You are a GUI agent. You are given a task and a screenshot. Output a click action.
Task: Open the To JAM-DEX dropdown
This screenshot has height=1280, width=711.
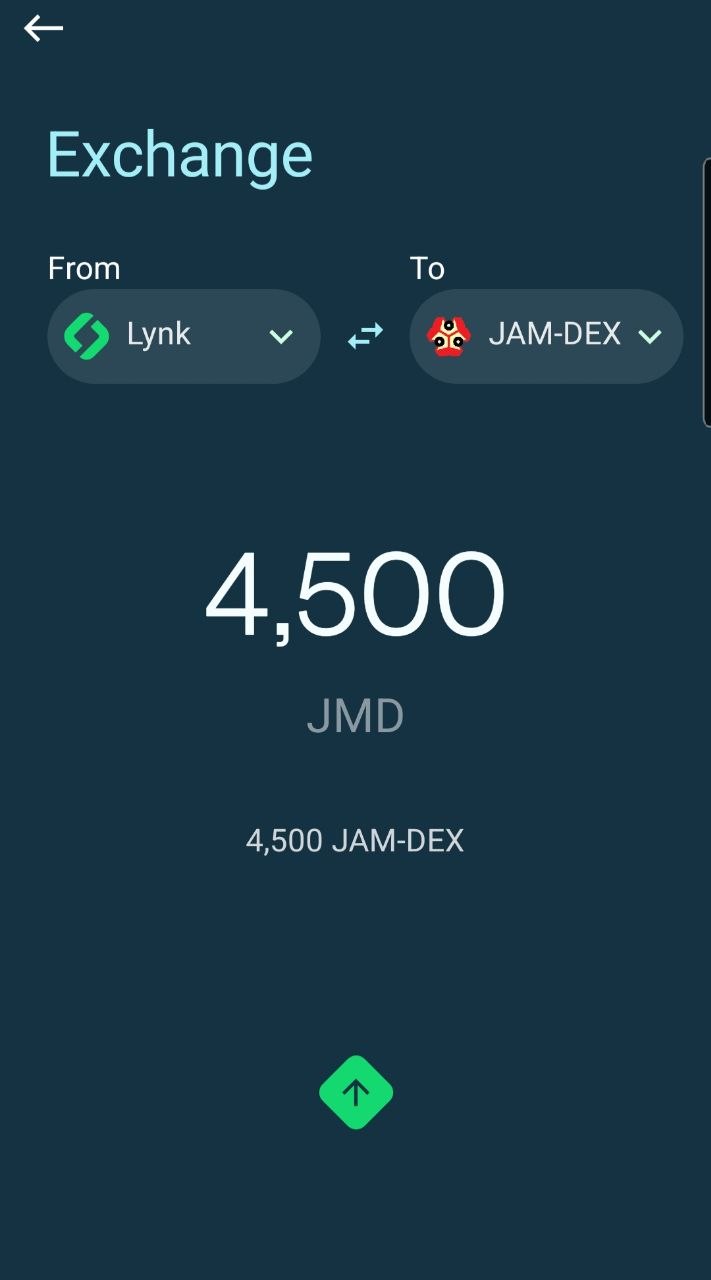pyautogui.click(x=546, y=336)
